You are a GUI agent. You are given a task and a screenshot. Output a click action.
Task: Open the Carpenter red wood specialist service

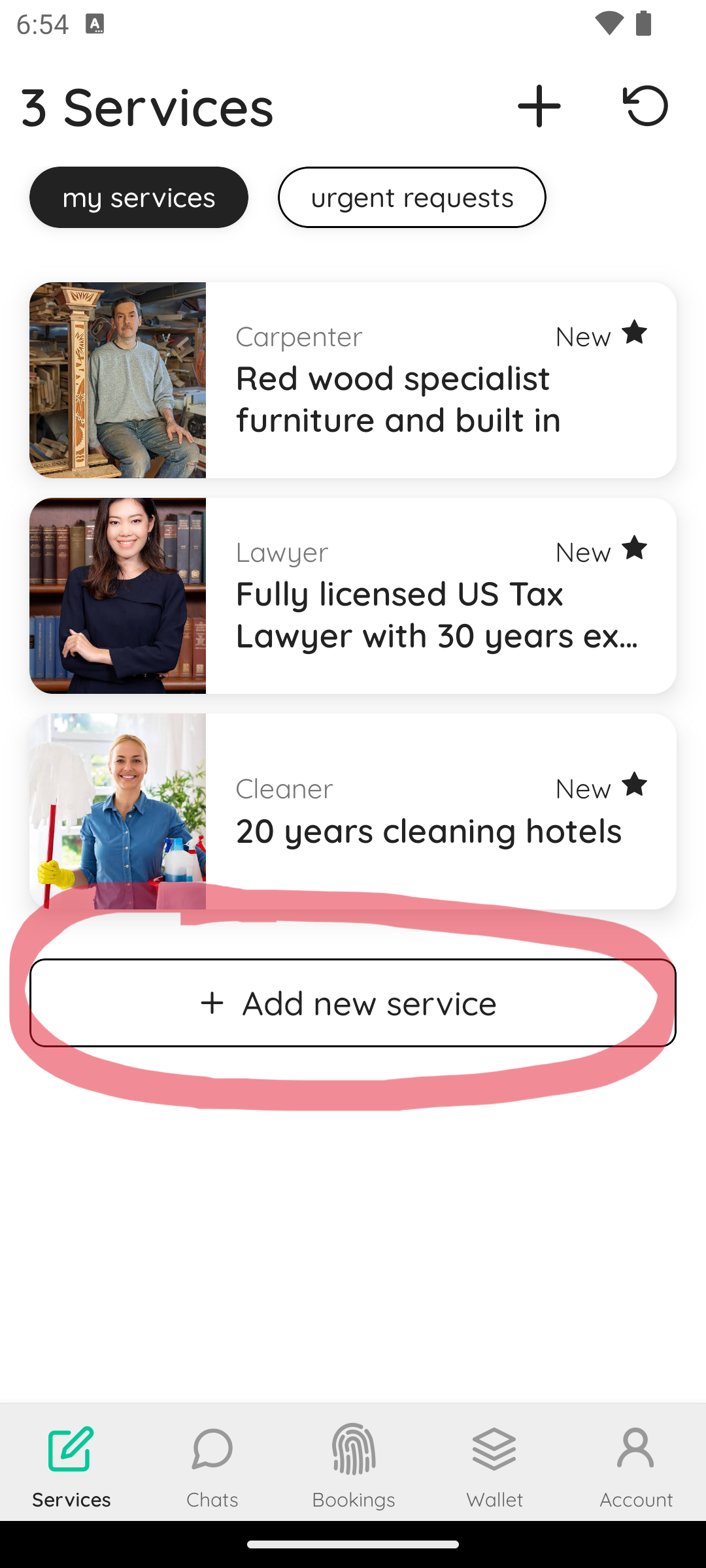click(x=353, y=380)
